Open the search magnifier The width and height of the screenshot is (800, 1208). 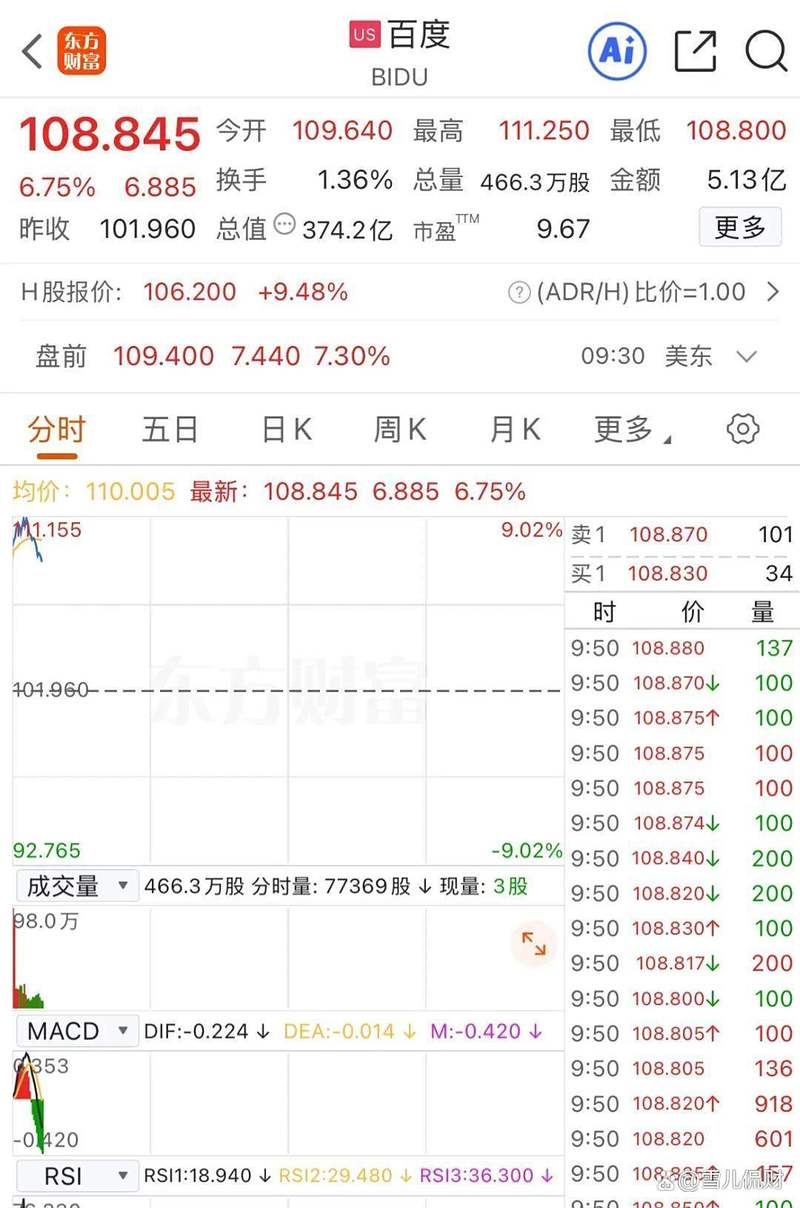766,51
